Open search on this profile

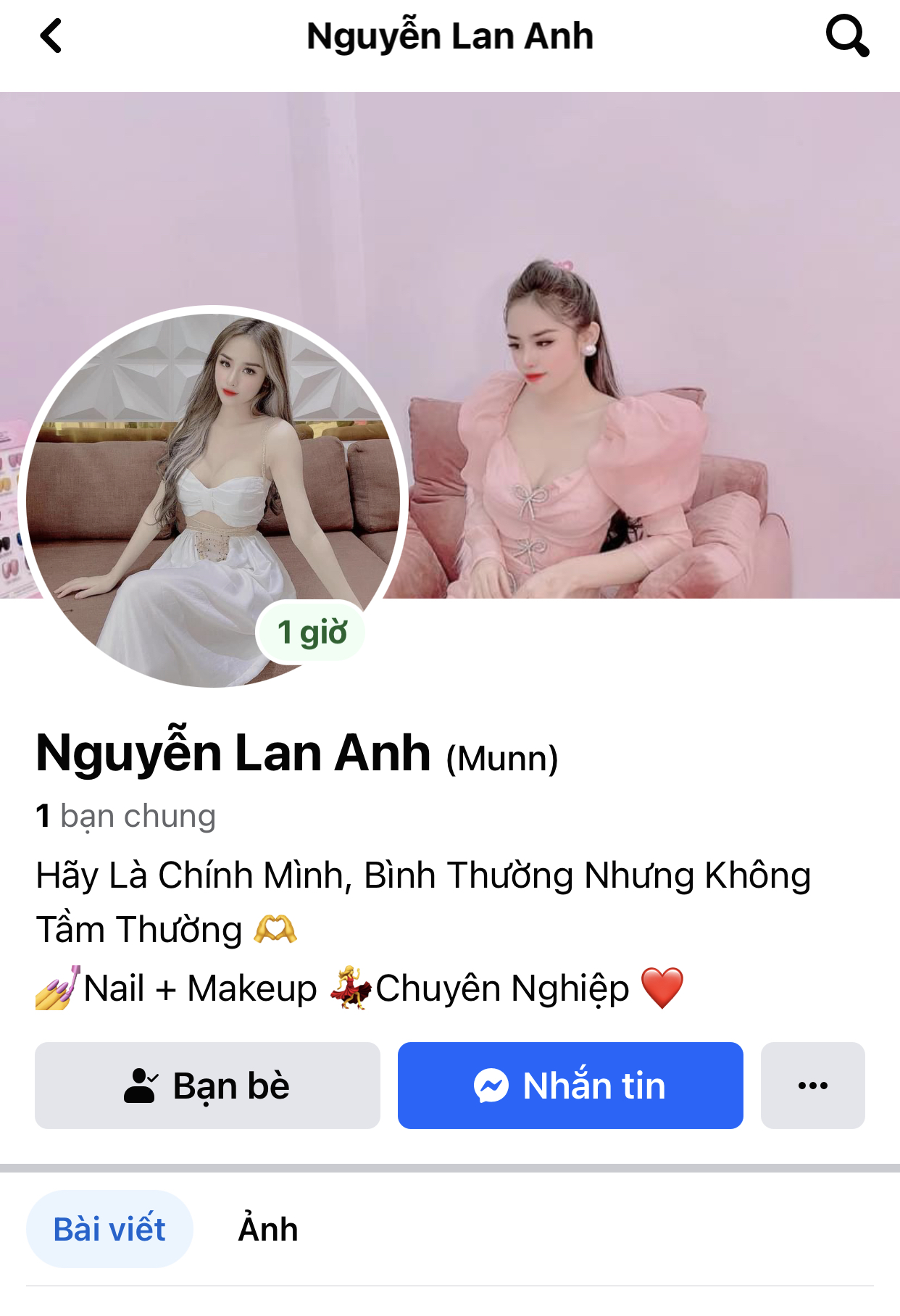pos(846,36)
